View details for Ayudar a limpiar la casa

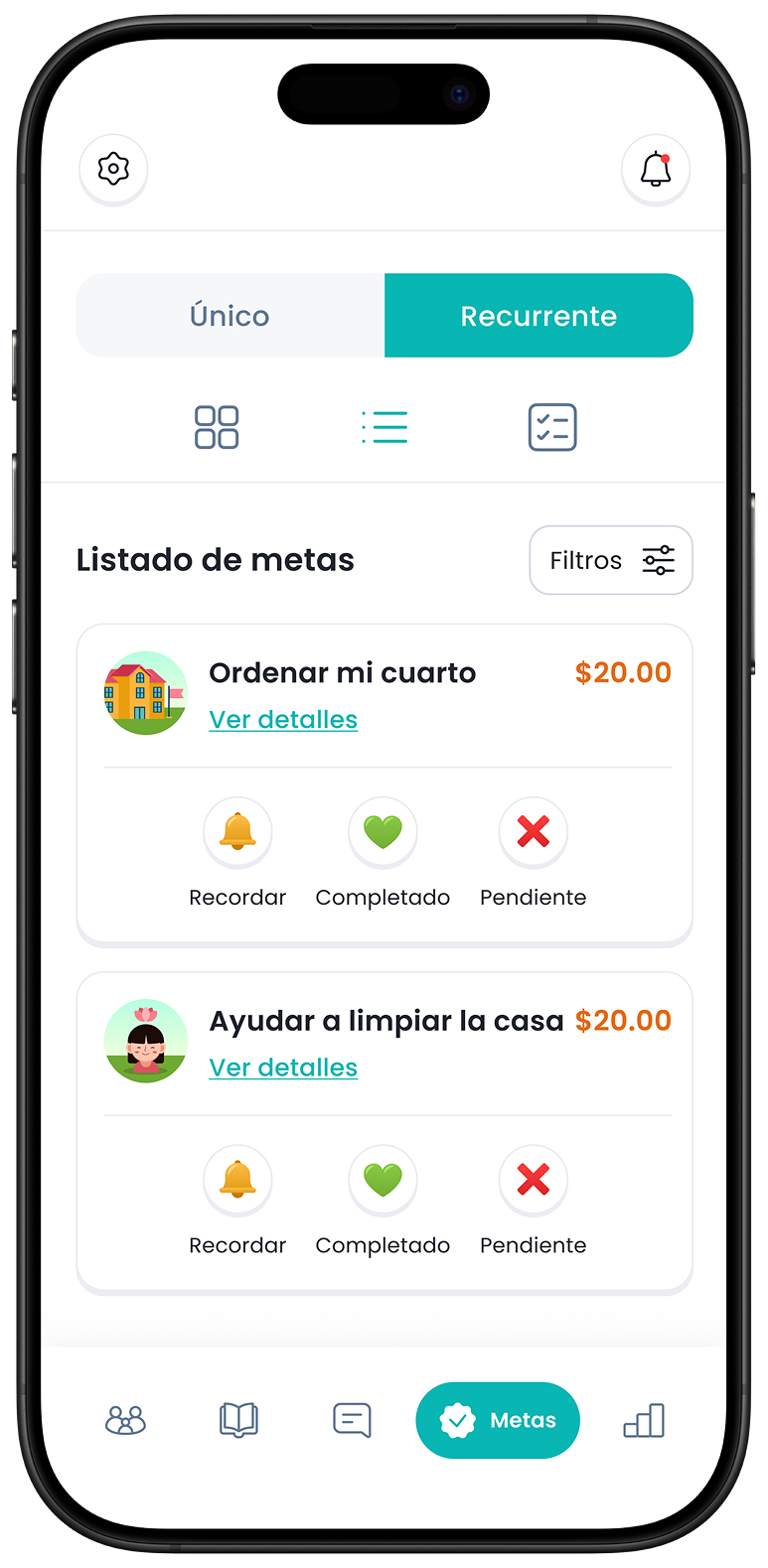pos(283,1068)
